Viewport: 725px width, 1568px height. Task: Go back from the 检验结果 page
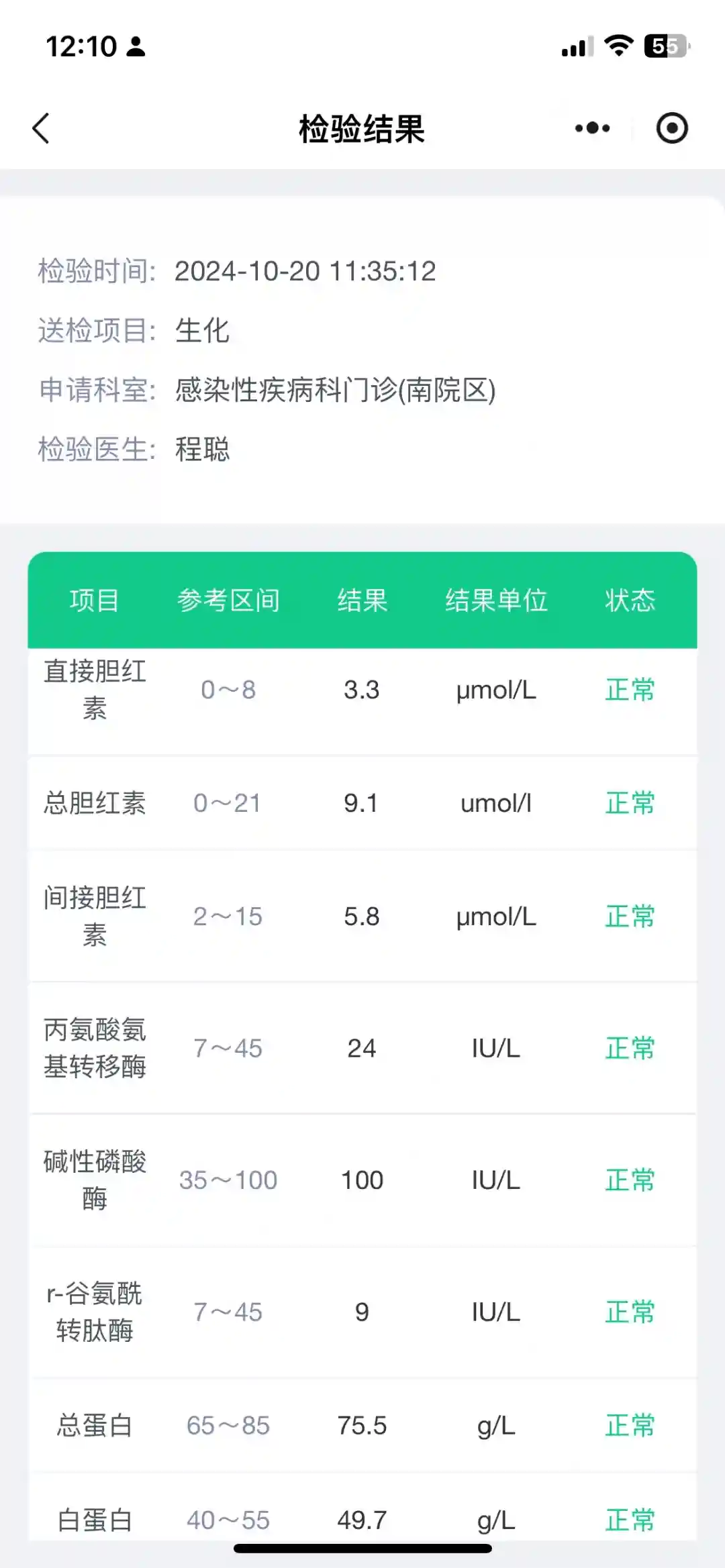pyautogui.click(x=42, y=128)
